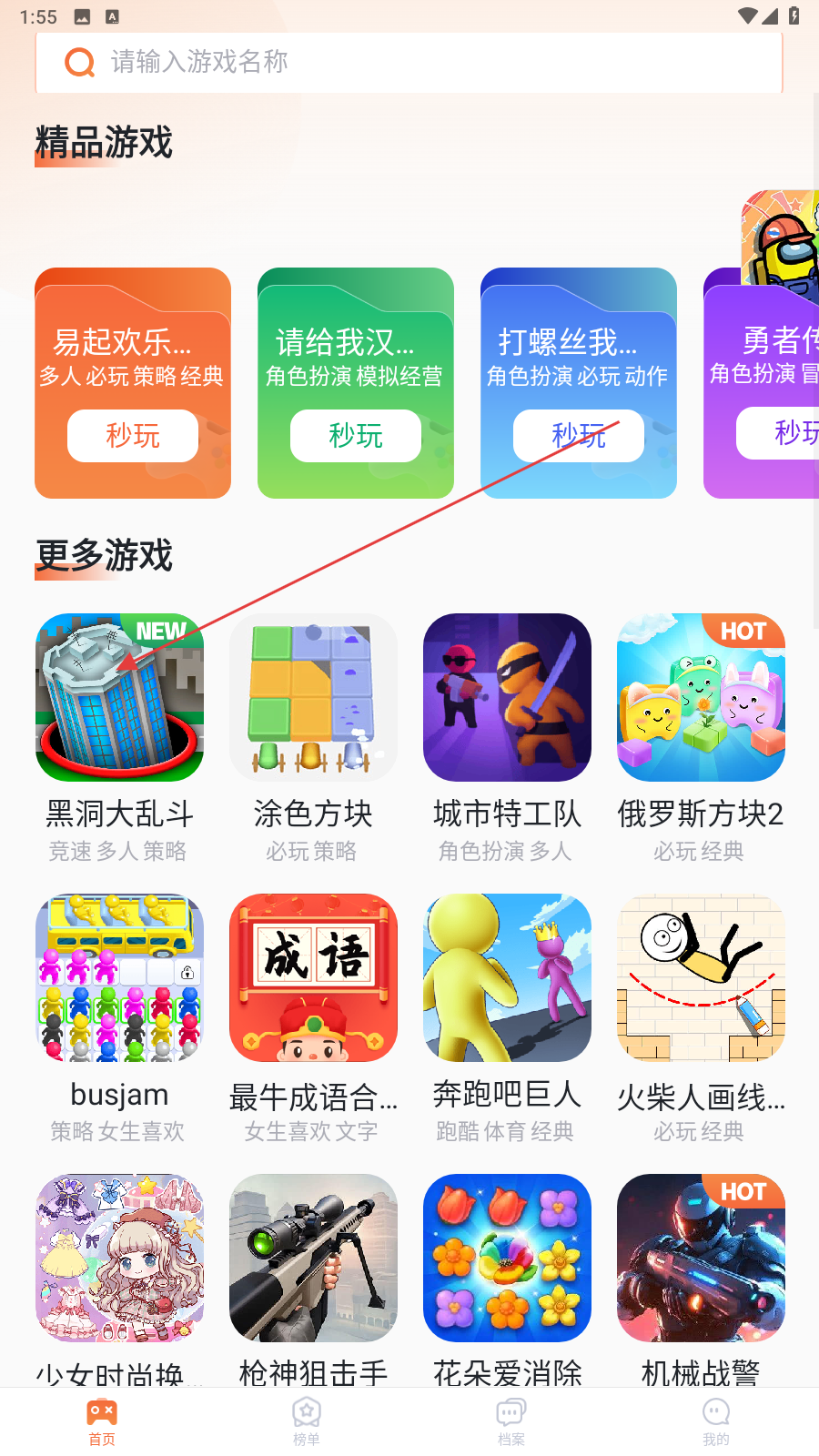Launch 奔跑吧巨人 game
This screenshot has width=819, height=1456.
tap(507, 978)
